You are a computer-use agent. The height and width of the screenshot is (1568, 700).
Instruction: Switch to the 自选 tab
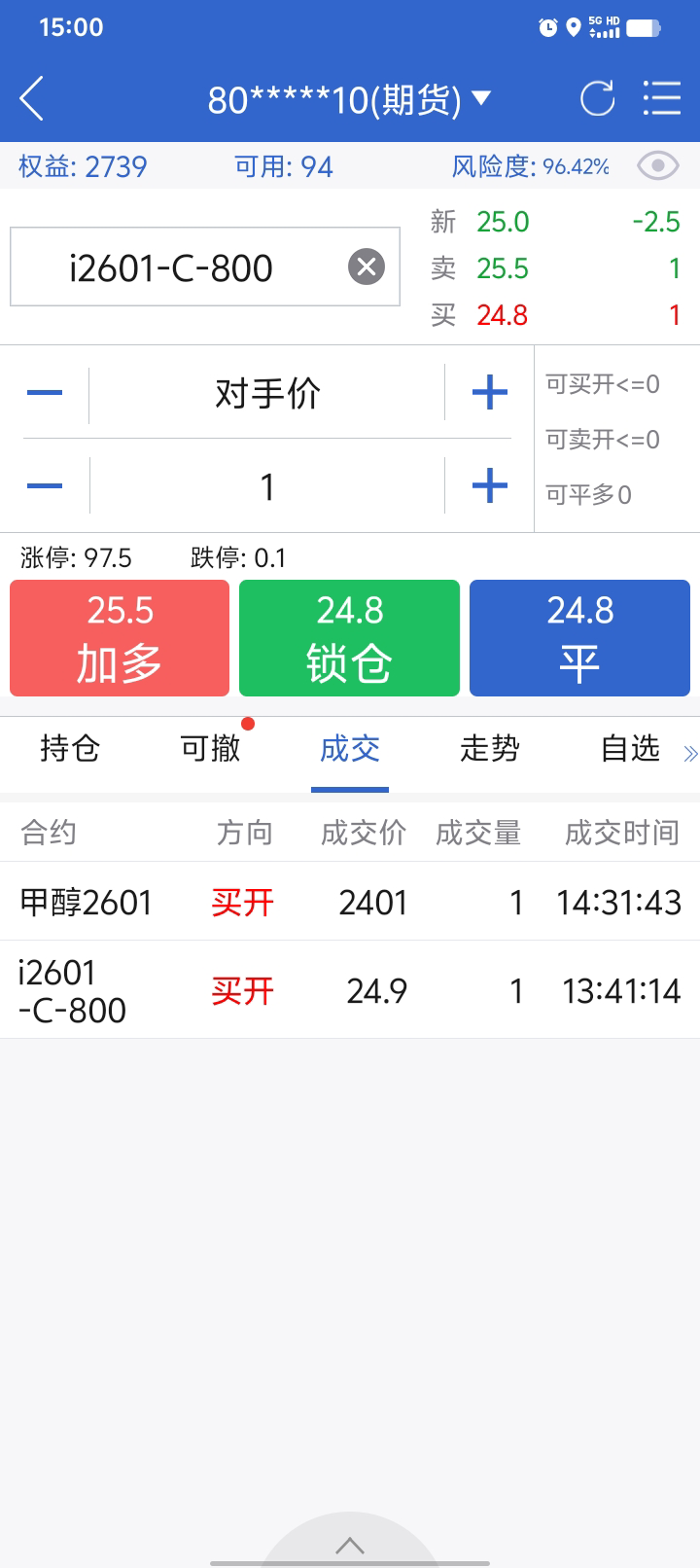click(630, 748)
